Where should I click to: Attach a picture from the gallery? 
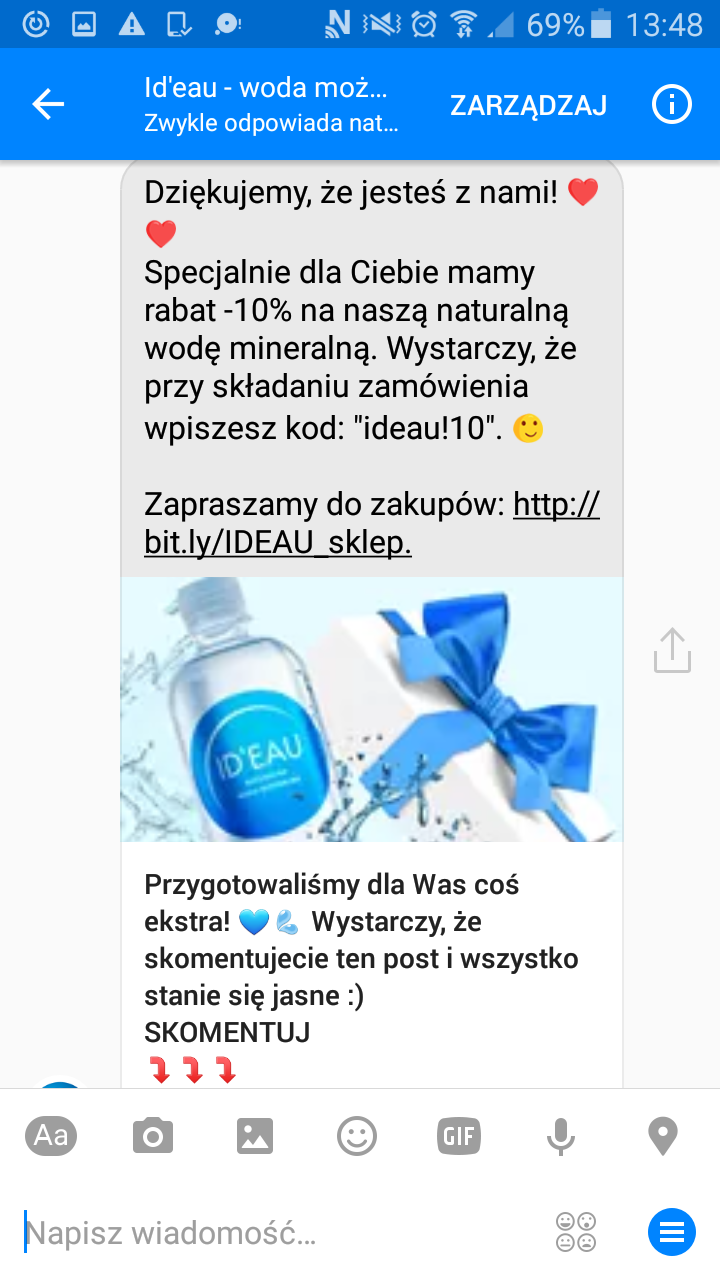[x=255, y=1136]
